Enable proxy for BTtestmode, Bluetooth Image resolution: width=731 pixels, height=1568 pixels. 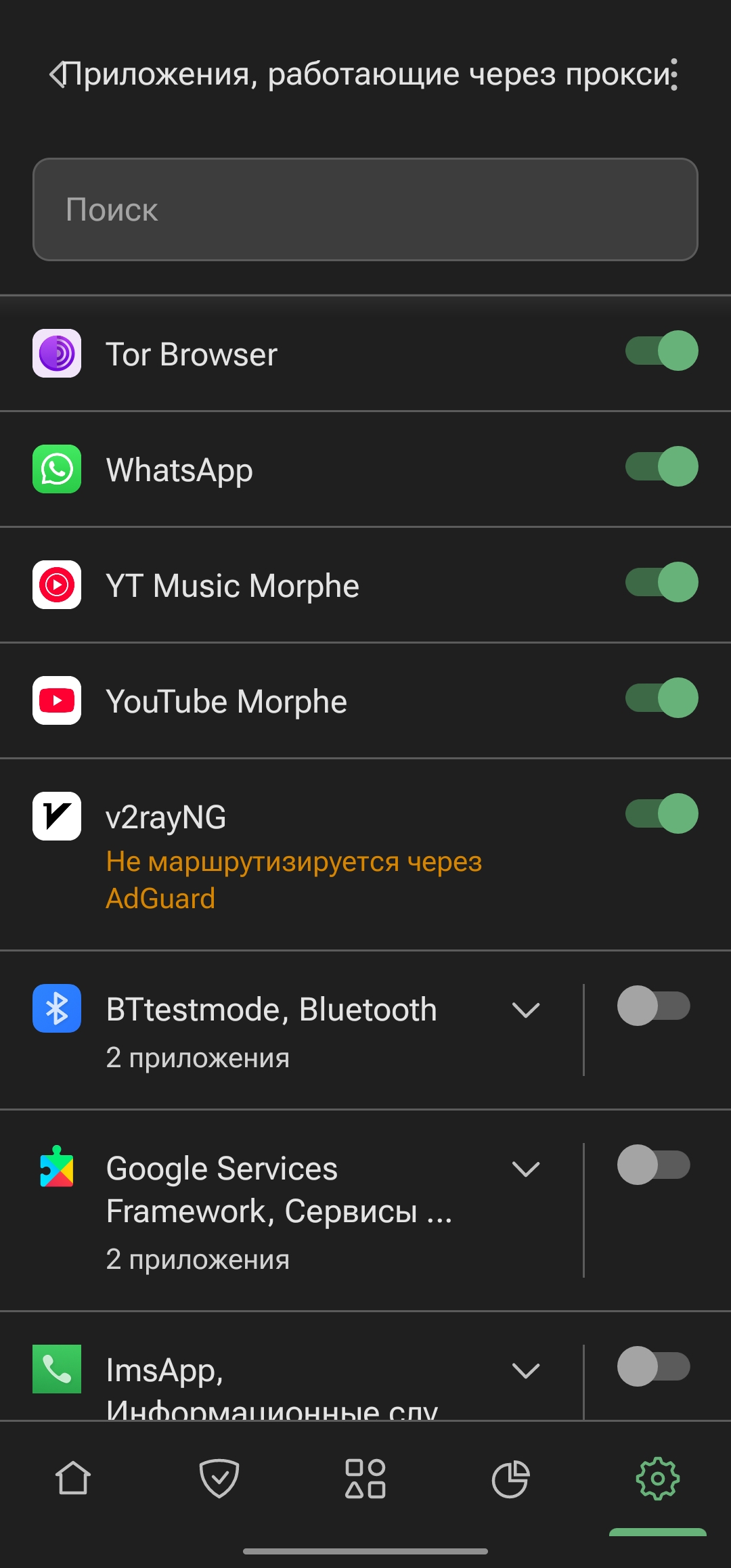[x=653, y=1006]
